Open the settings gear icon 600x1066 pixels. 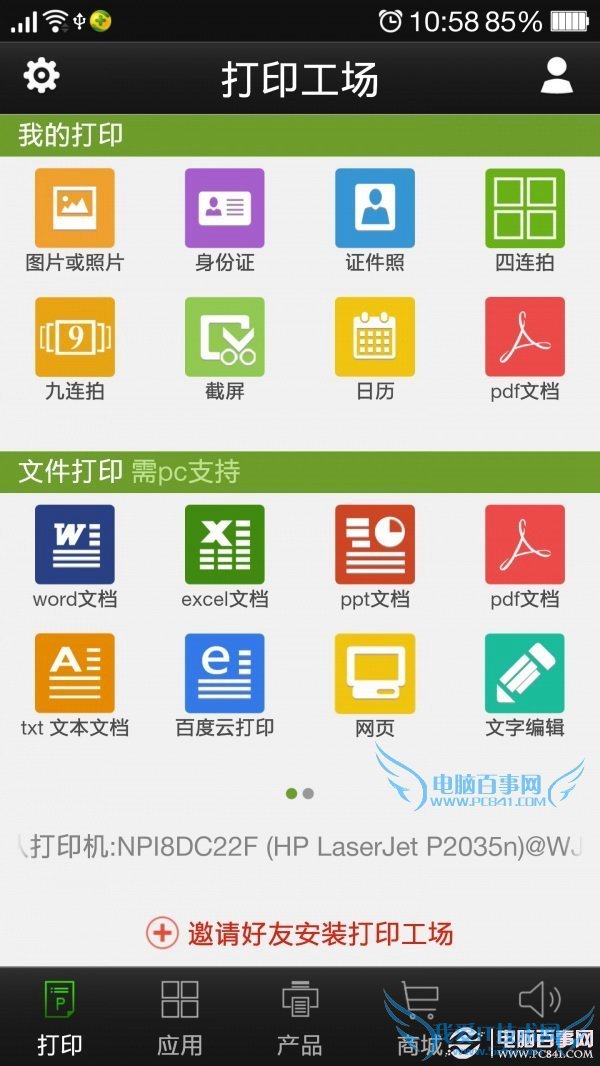coord(41,76)
